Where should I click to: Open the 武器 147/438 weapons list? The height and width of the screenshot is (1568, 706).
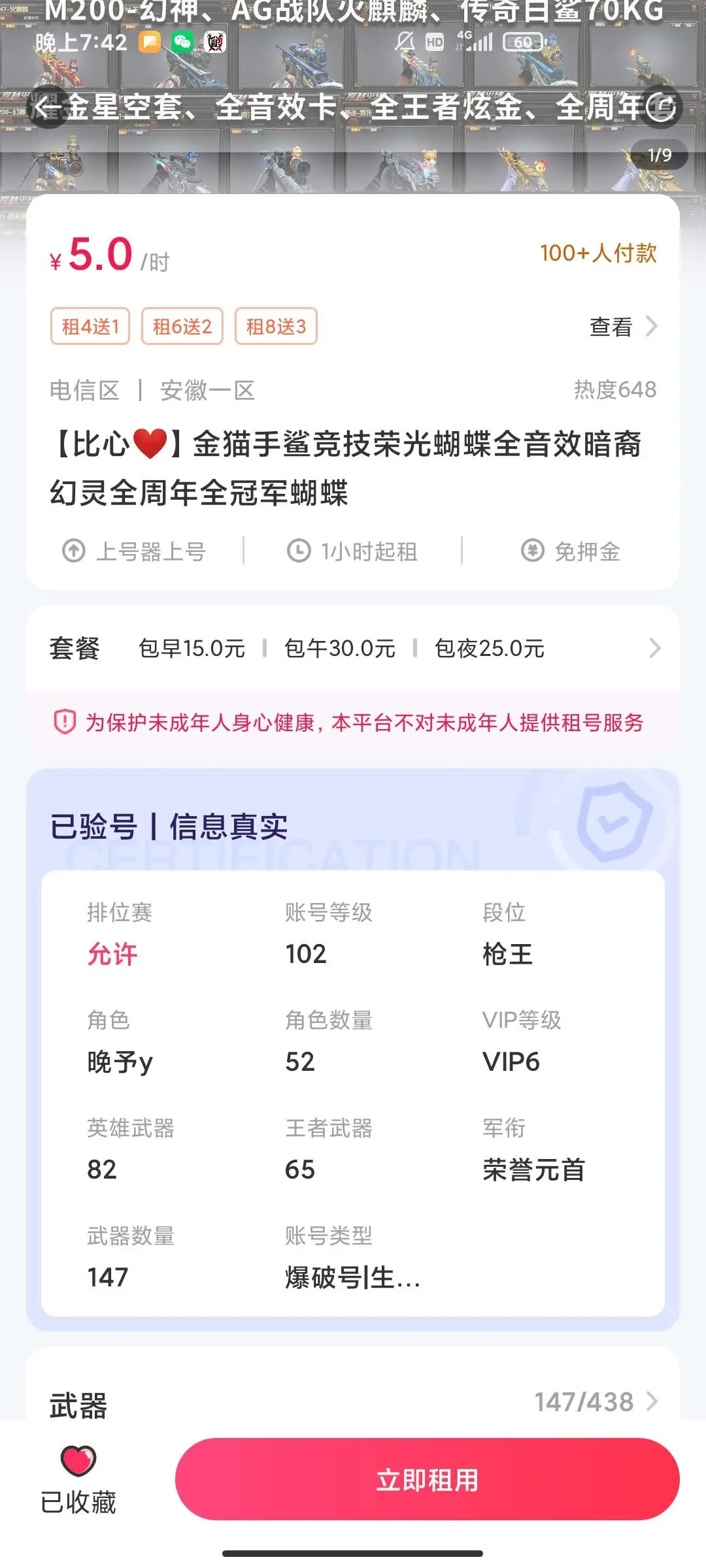[353, 1401]
